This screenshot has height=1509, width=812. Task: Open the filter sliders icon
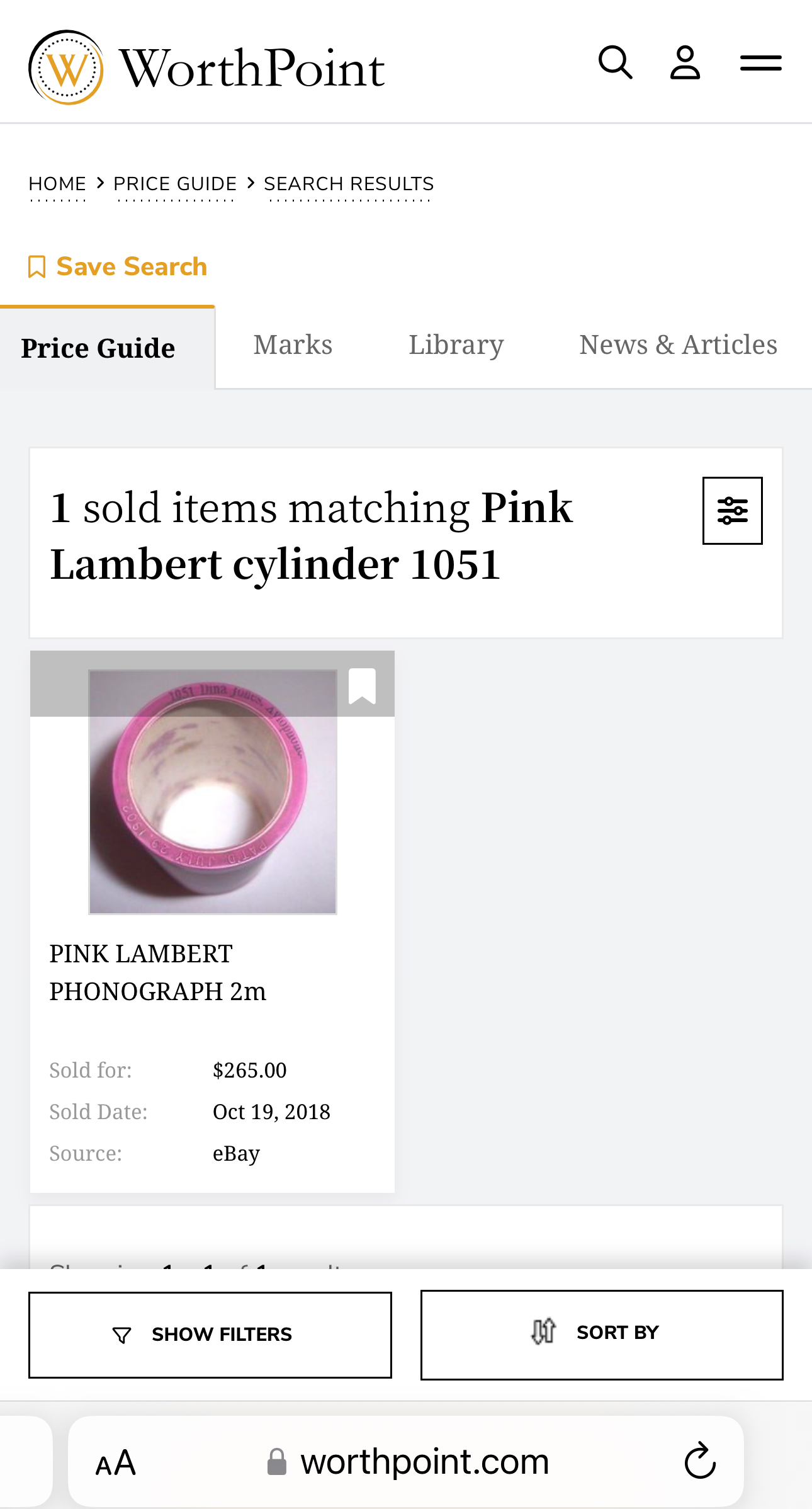[x=732, y=510]
